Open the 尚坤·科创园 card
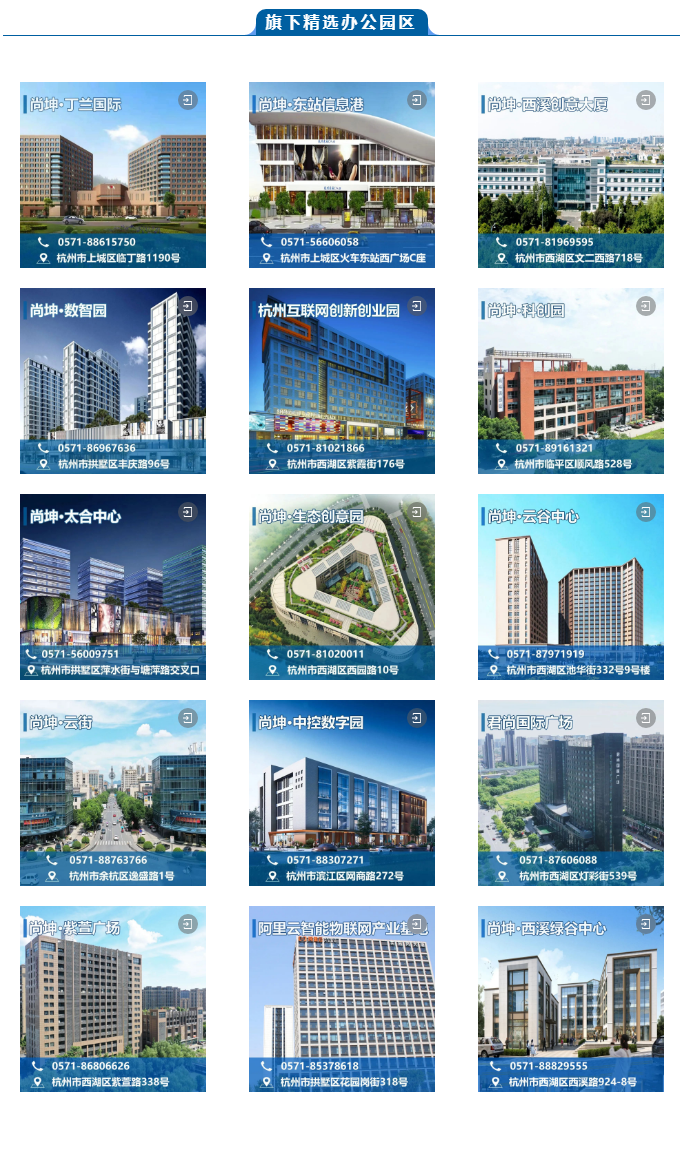The image size is (683, 1157). click(x=570, y=381)
